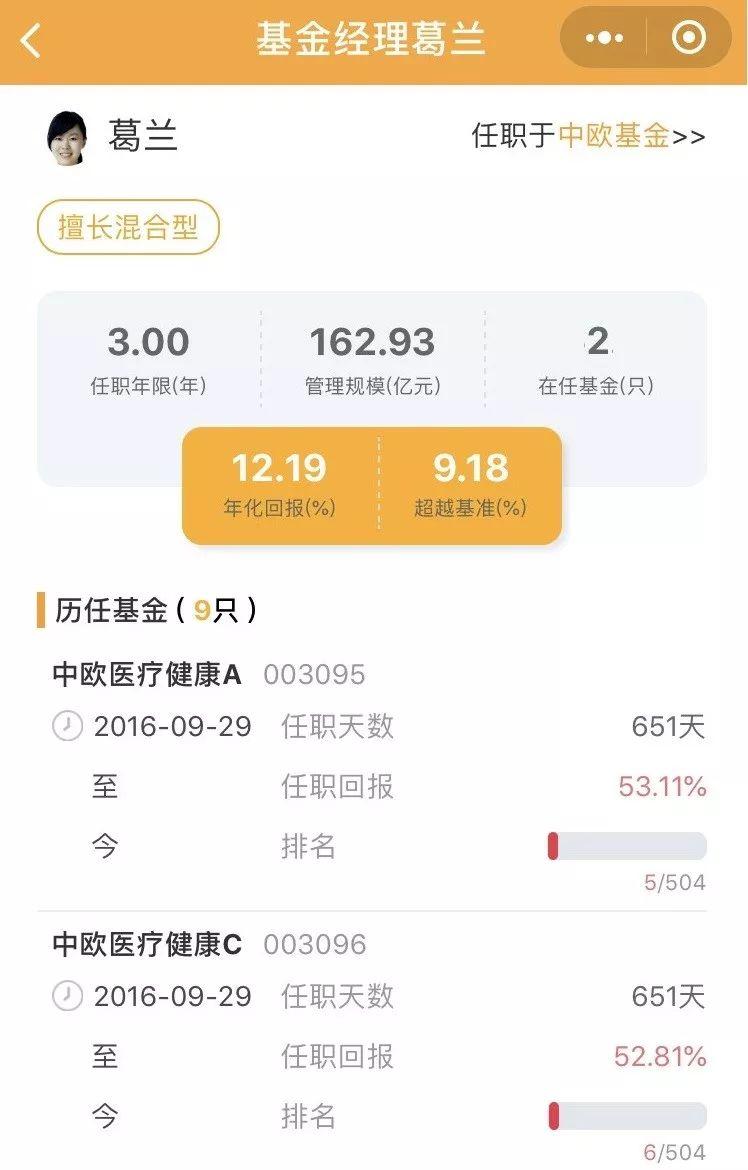Screen dimensions: 748x1170
Task: Click the 管理规模 162.93 statistic
Action: (374, 356)
